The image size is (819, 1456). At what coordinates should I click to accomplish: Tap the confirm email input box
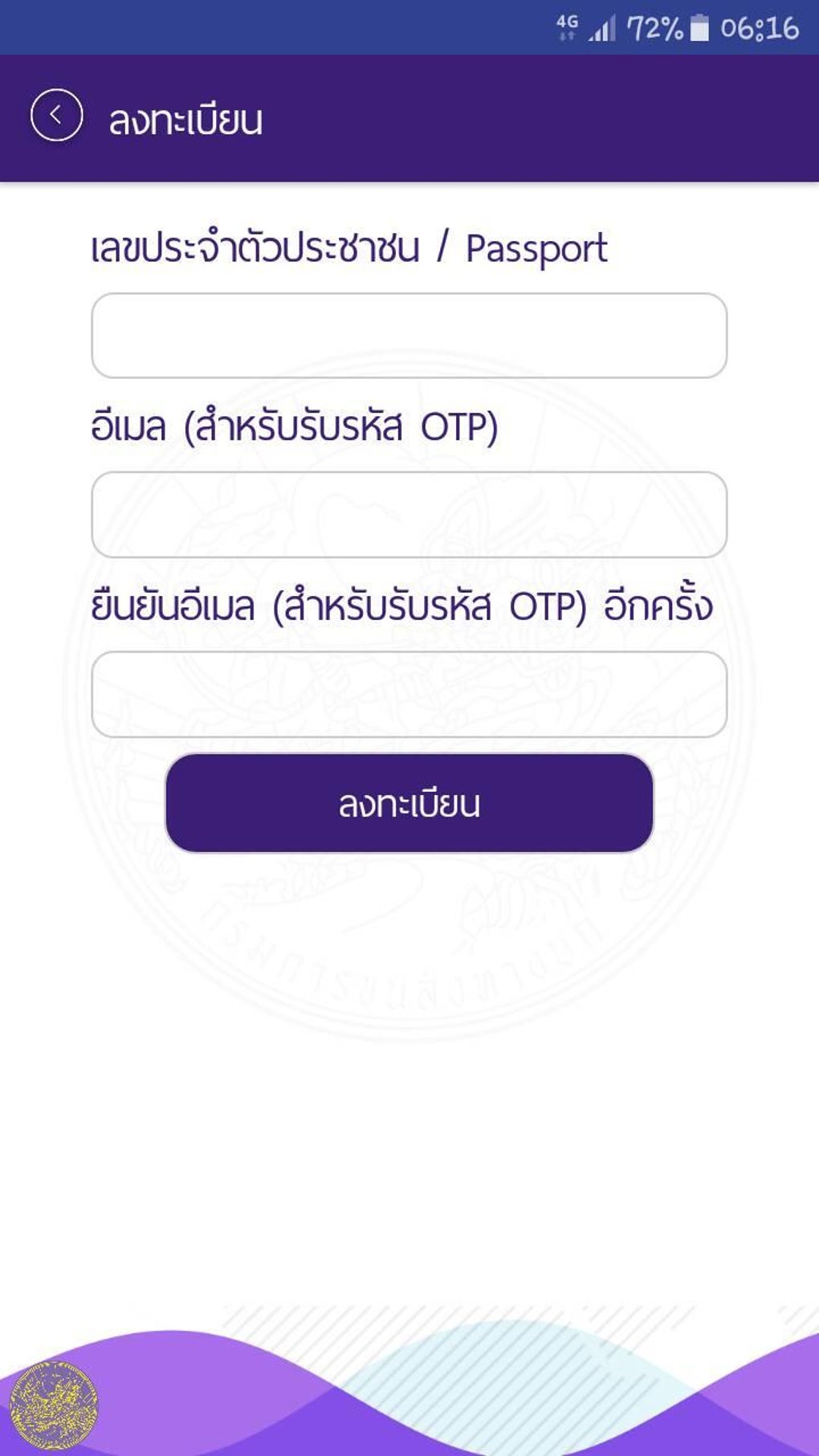[408, 693]
